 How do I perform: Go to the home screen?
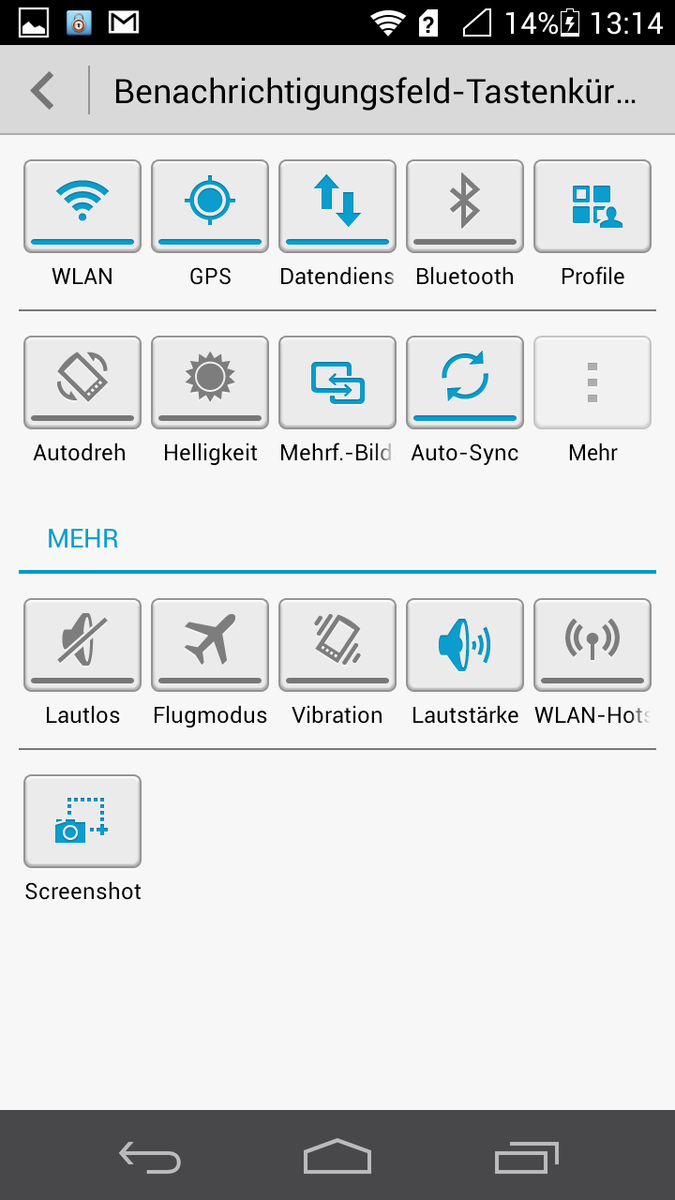tap(337, 1157)
